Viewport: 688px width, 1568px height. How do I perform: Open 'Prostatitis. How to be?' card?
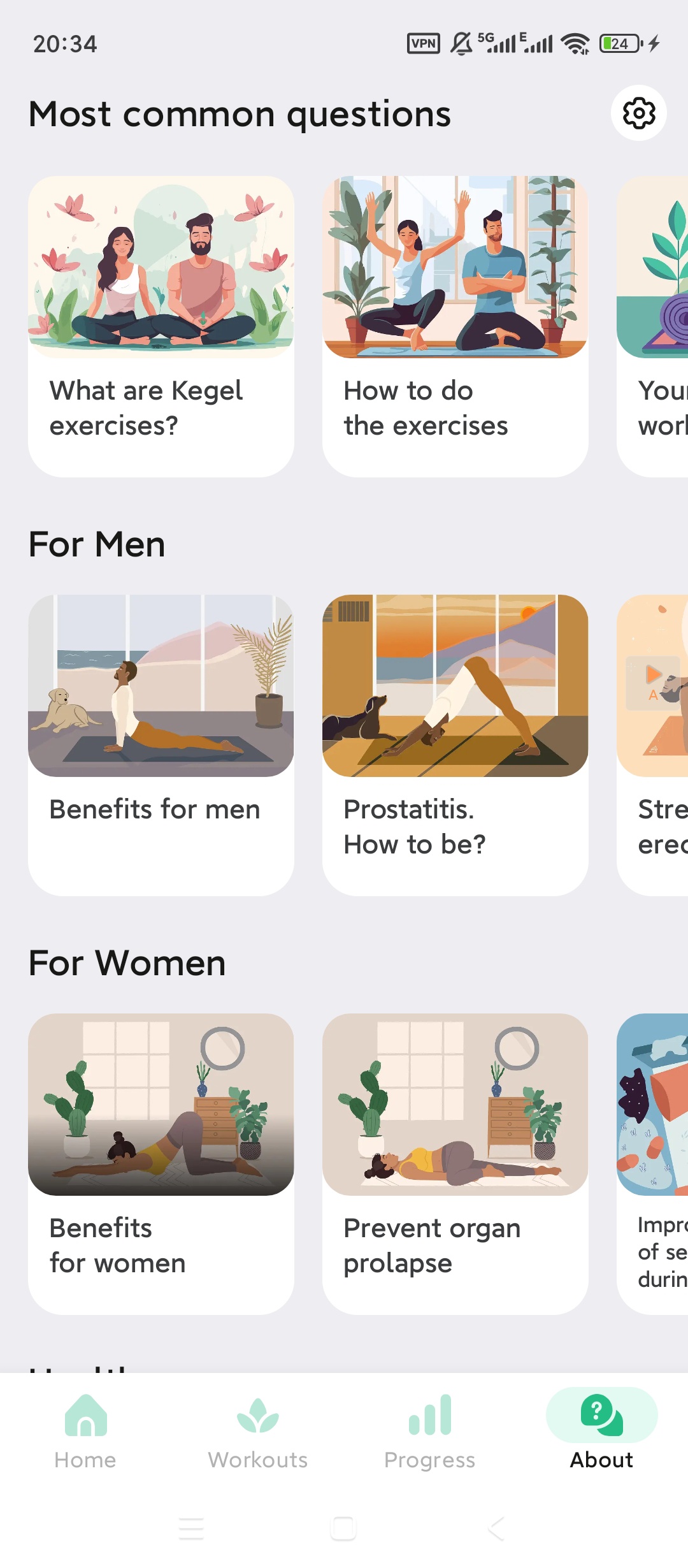(x=455, y=744)
